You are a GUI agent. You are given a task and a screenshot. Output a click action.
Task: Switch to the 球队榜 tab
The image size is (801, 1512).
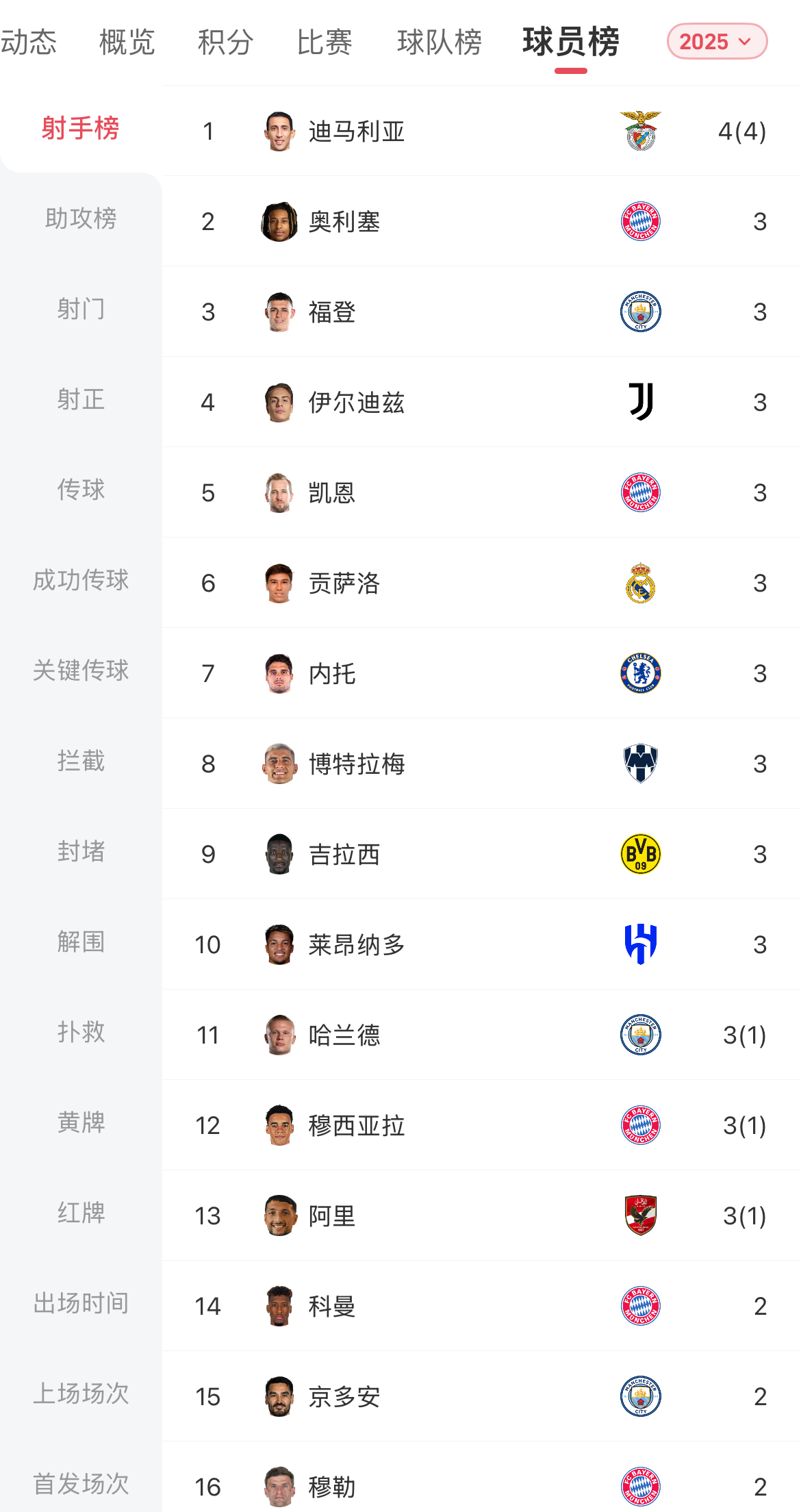click(x=439, y=42)
